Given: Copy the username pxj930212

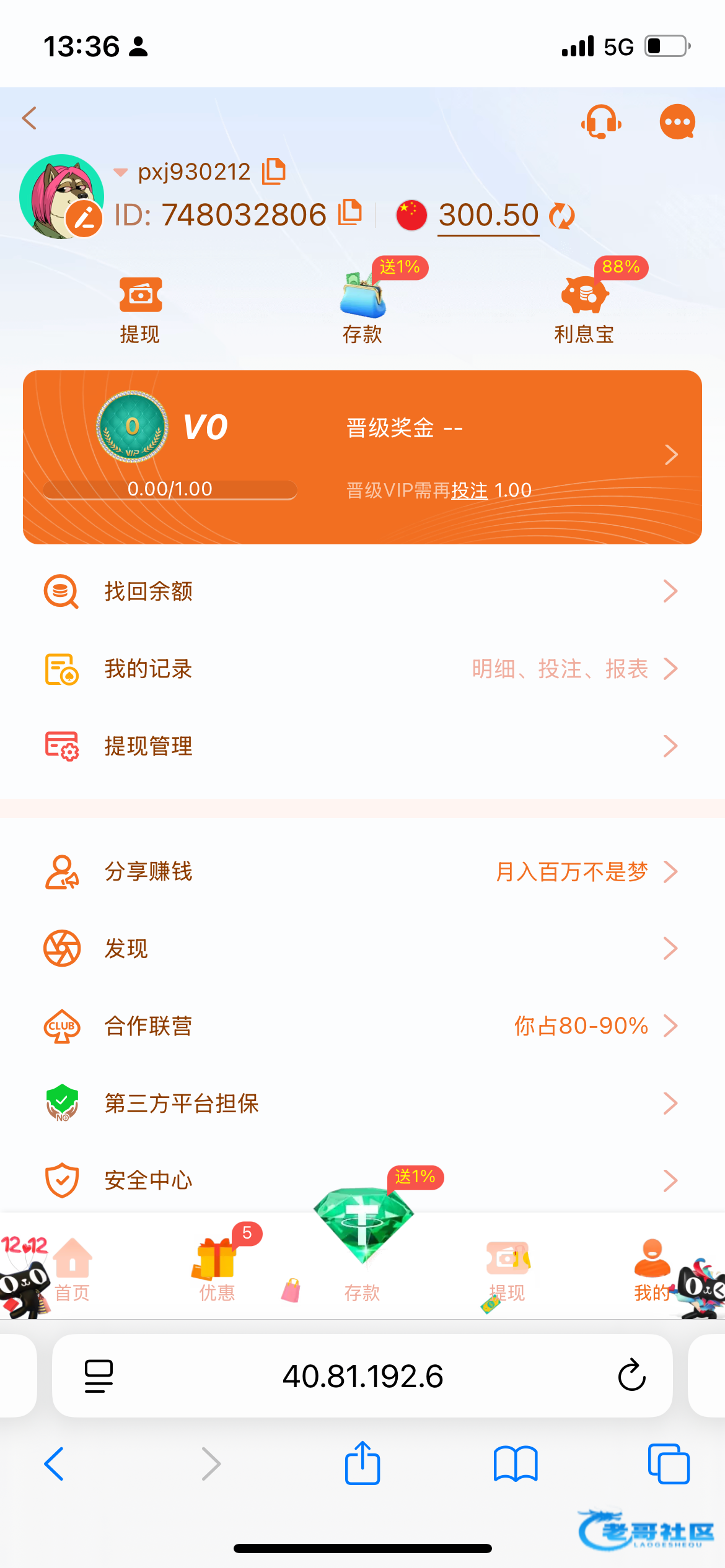Looking at the screenshot, I should point(273,172).
